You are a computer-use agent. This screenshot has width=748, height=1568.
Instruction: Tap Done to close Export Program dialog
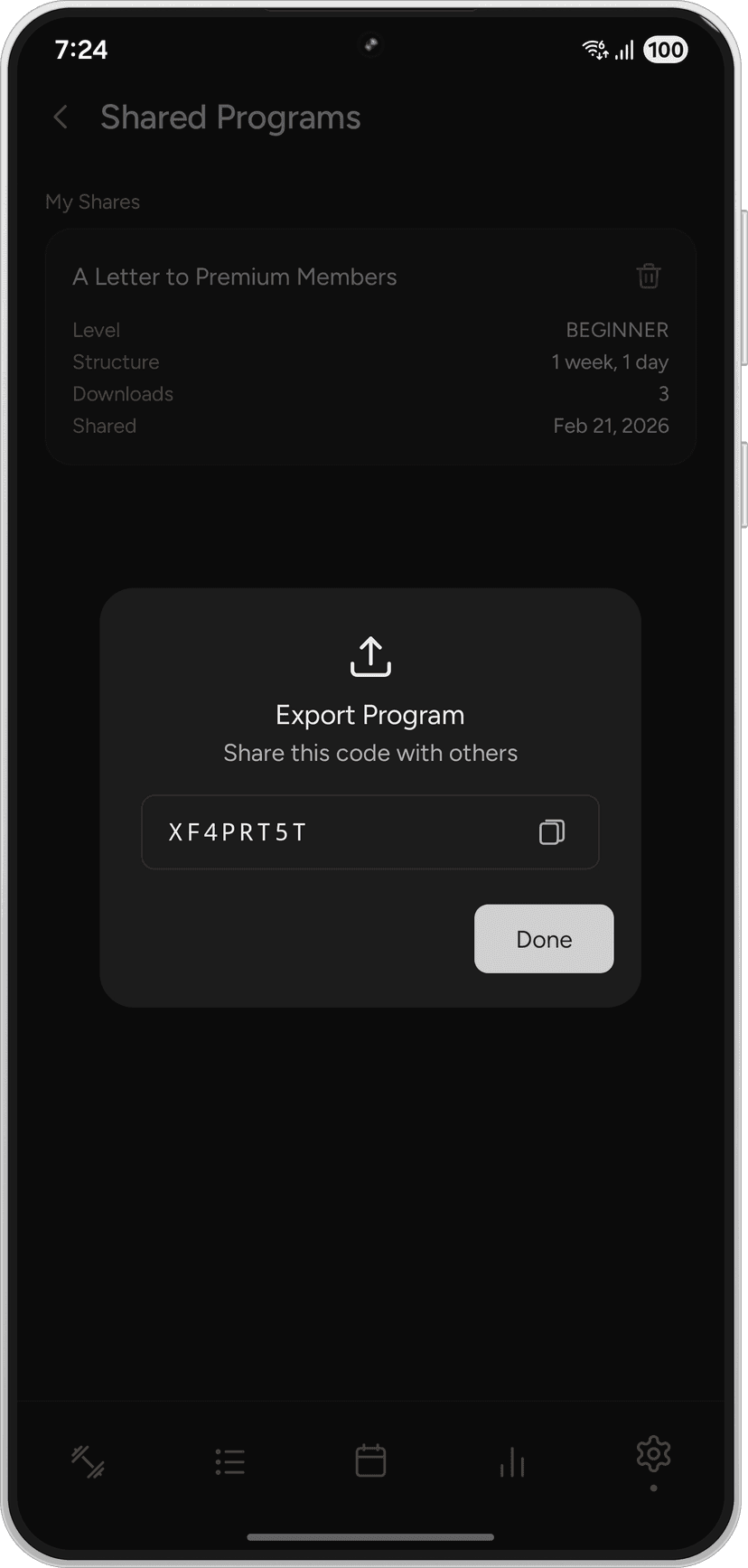[543, 939]
